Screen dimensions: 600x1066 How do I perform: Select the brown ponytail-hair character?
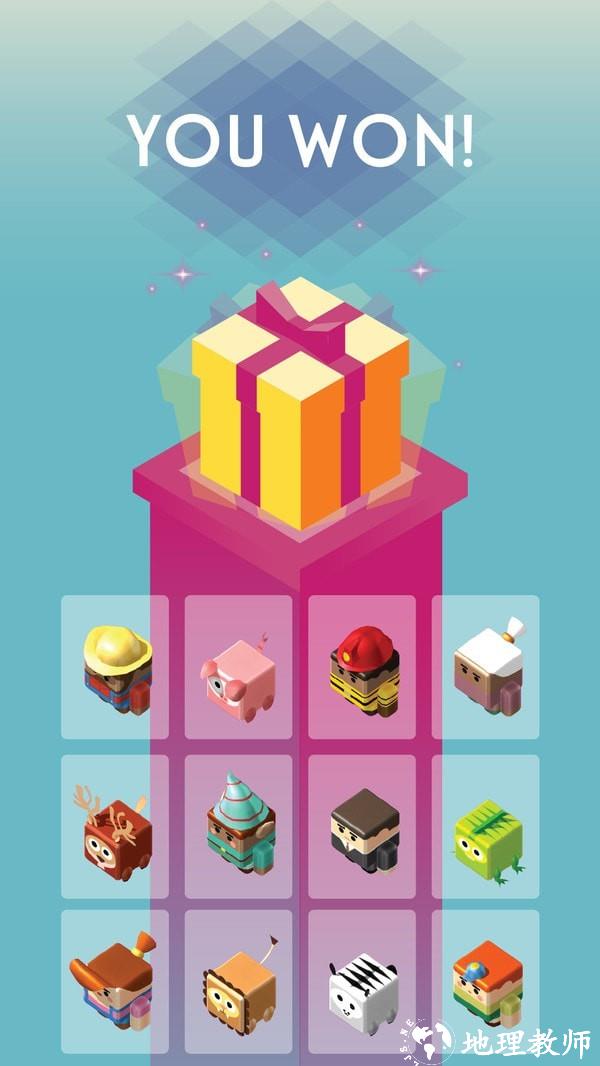(x=115, y=982)
